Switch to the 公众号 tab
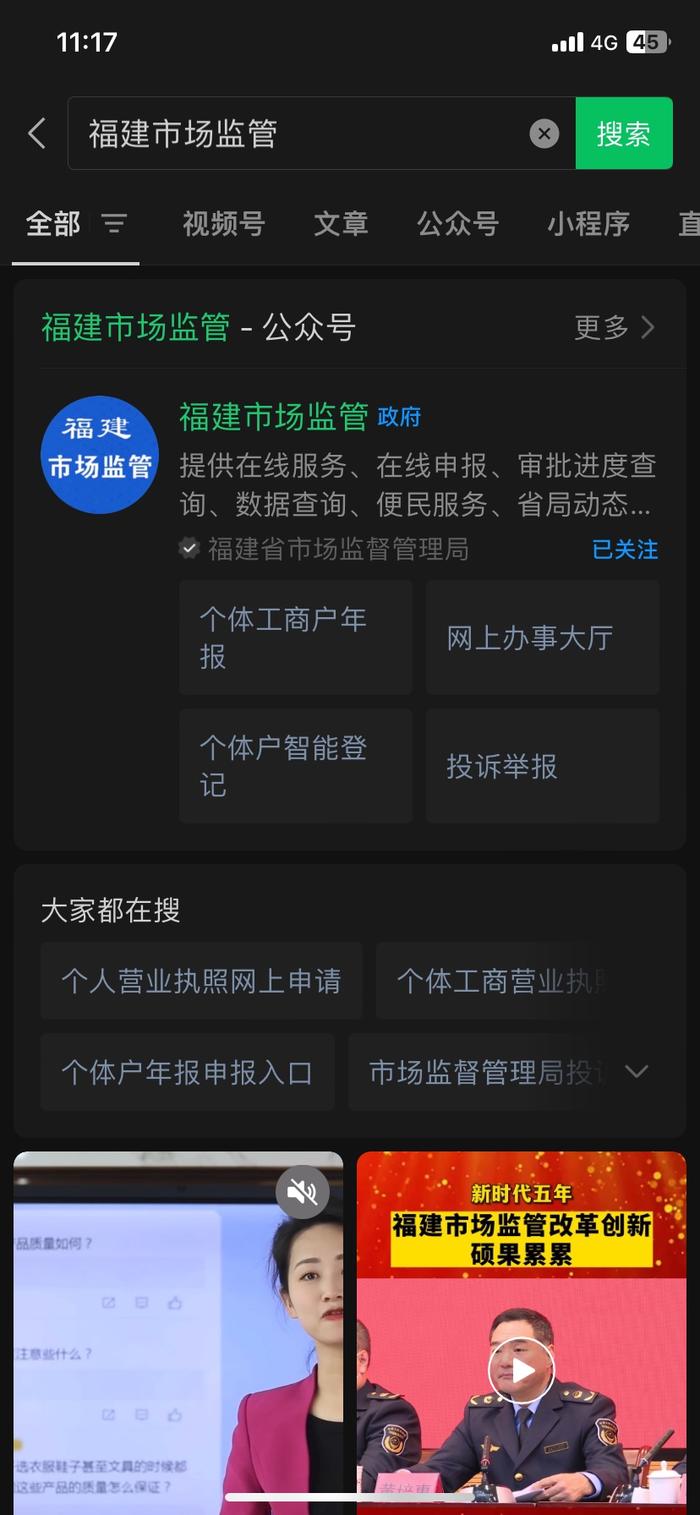The image size is (700, 1515). coord(457,224)
